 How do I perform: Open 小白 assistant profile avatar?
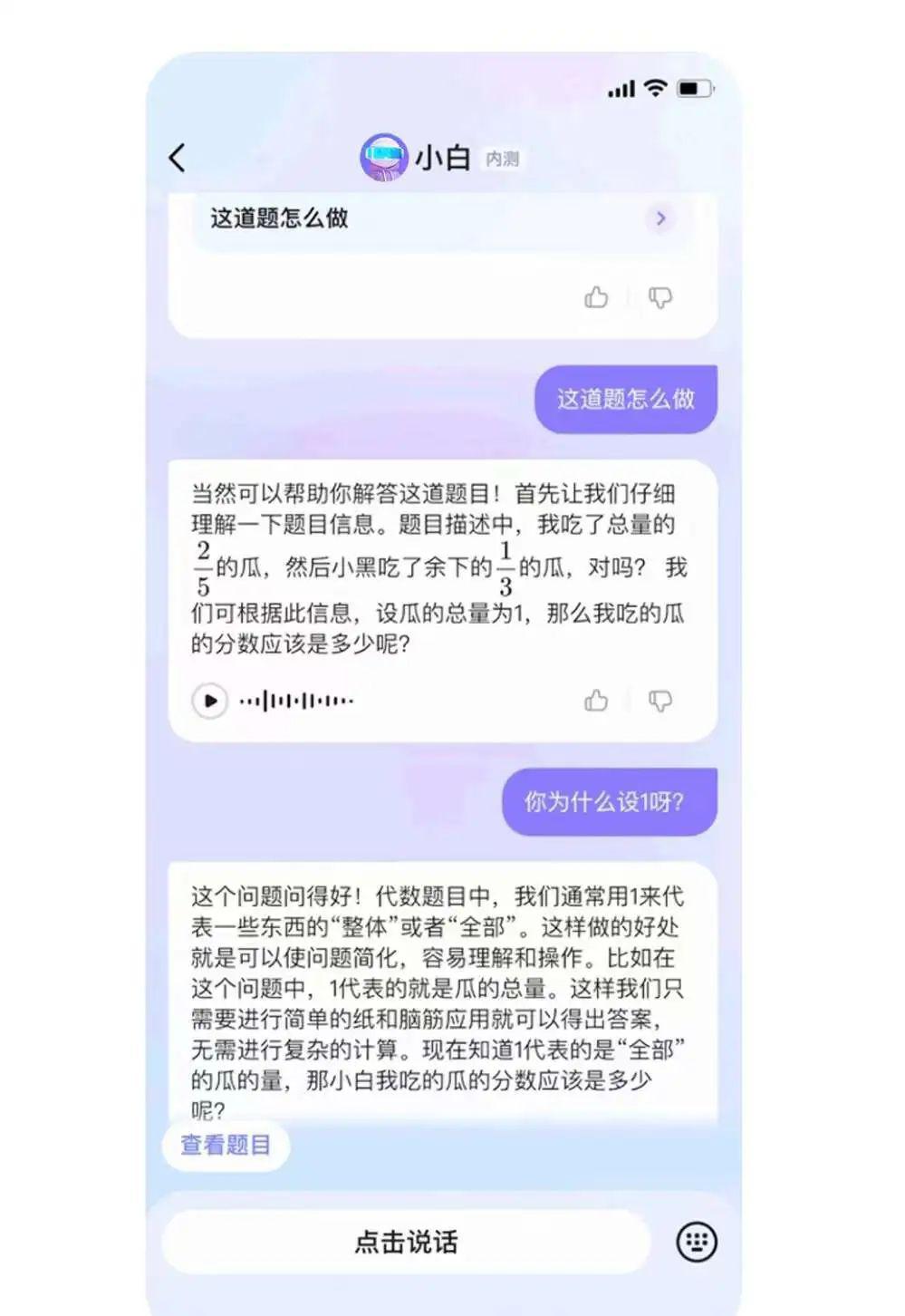point(383,158)
